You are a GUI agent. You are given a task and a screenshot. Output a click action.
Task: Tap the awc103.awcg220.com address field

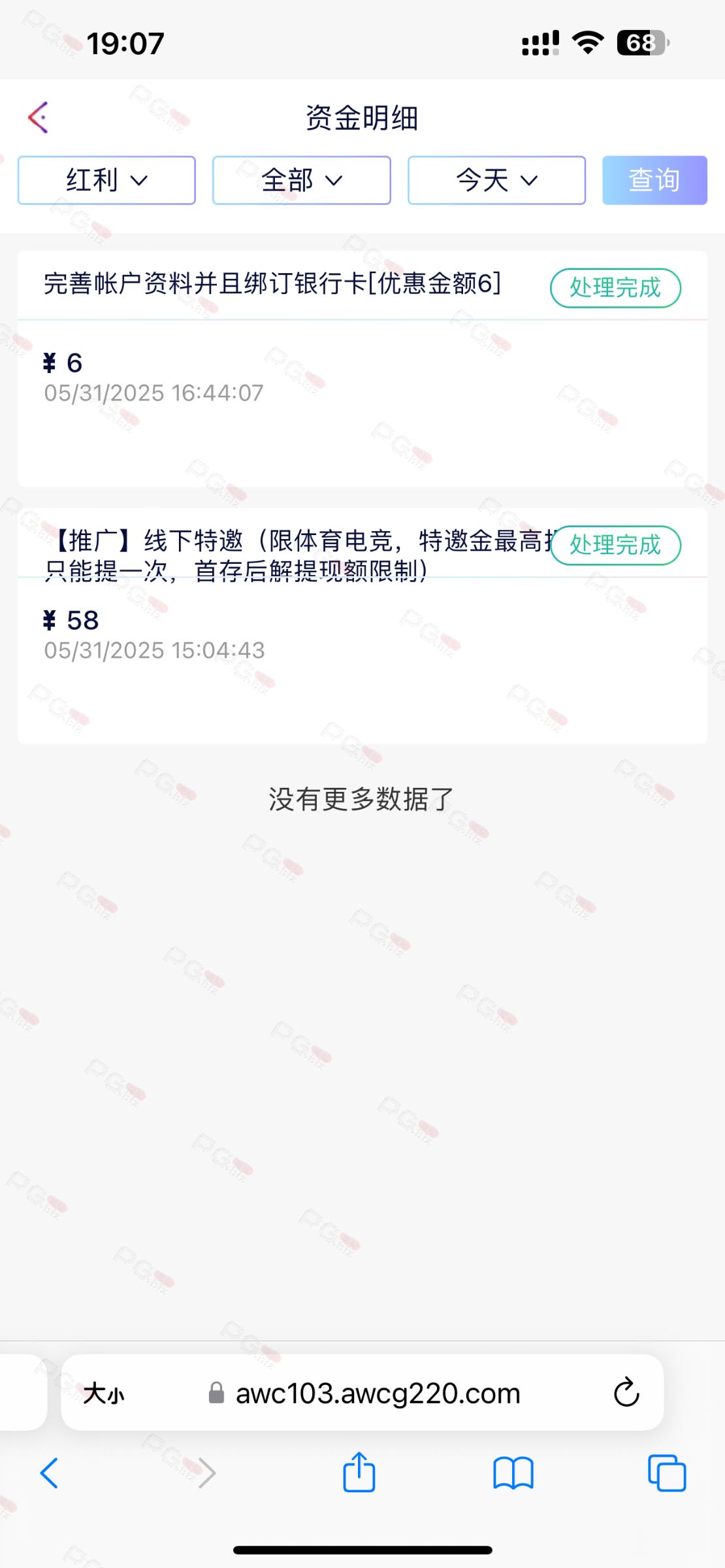coord(364,1394)
